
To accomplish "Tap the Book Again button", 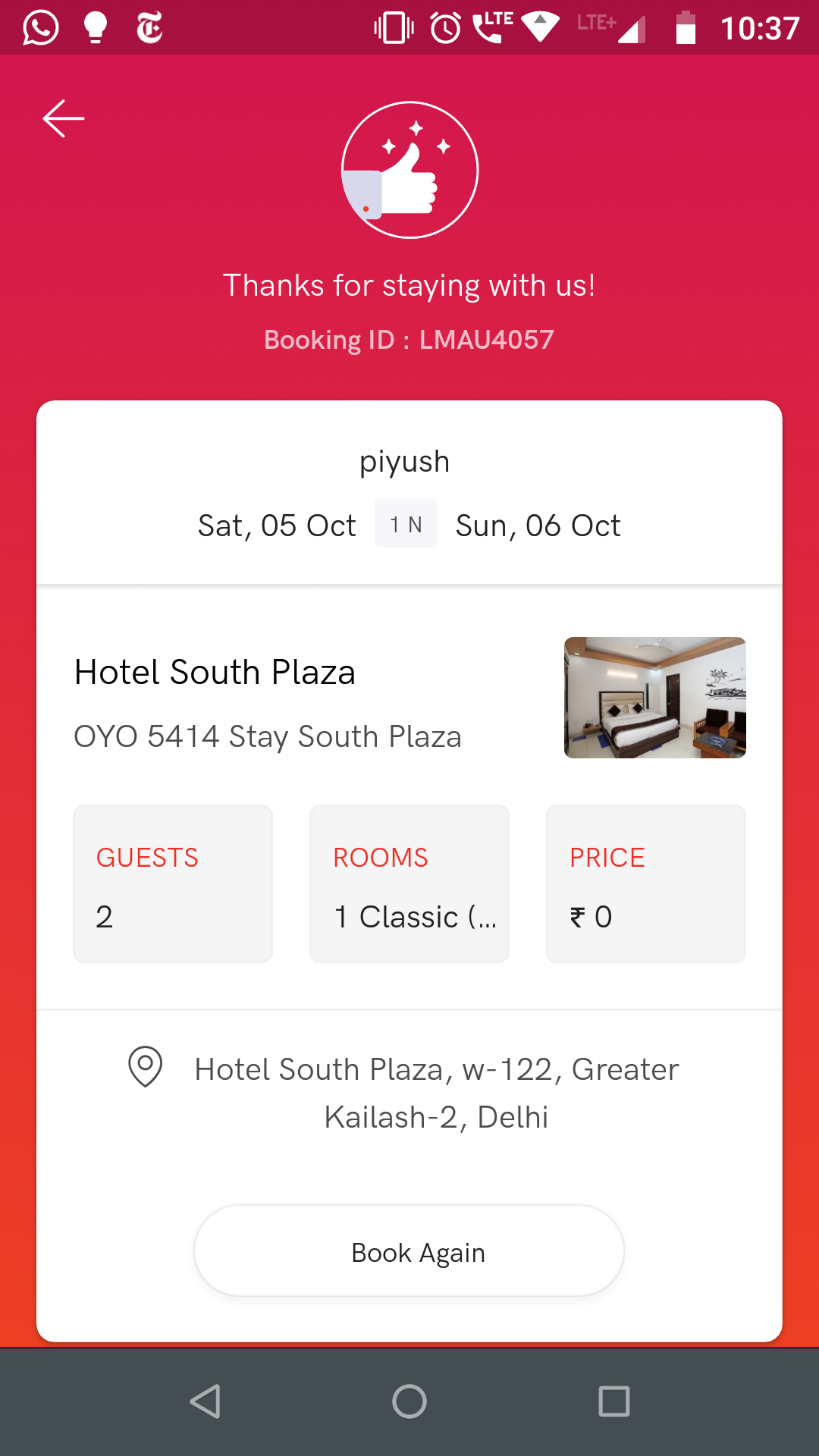I will (409, 1251).
